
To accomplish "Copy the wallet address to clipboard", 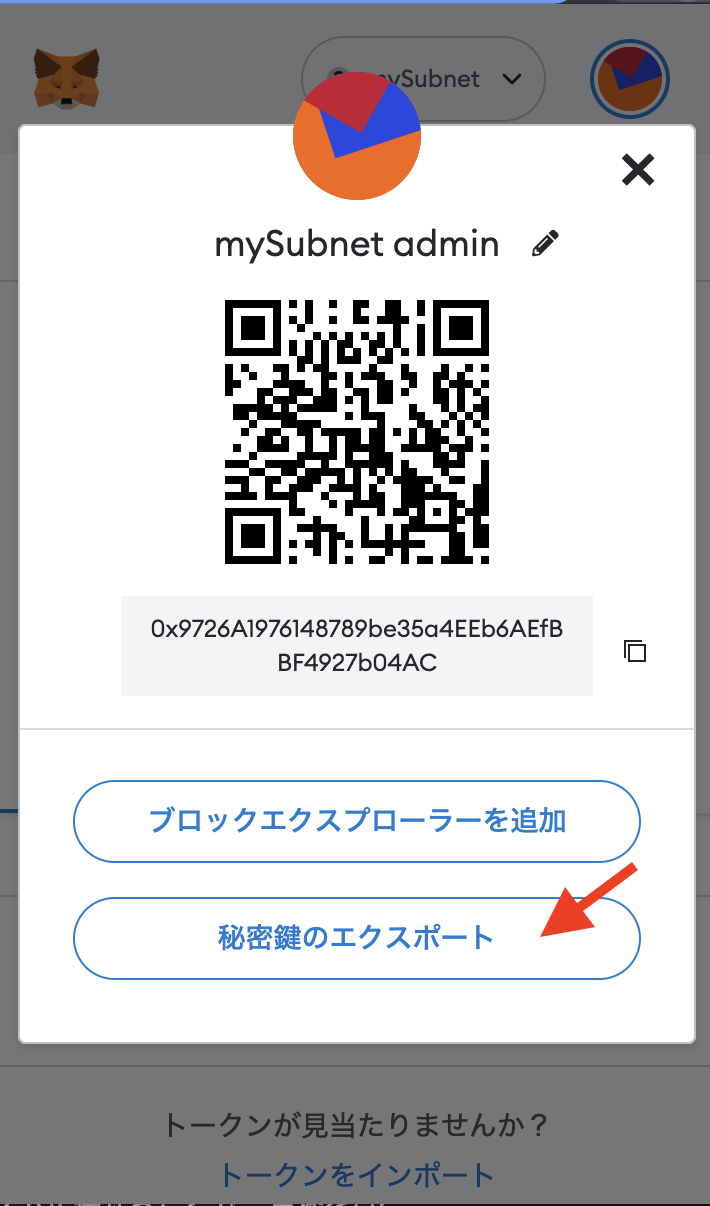I will (x=635, y=651).
